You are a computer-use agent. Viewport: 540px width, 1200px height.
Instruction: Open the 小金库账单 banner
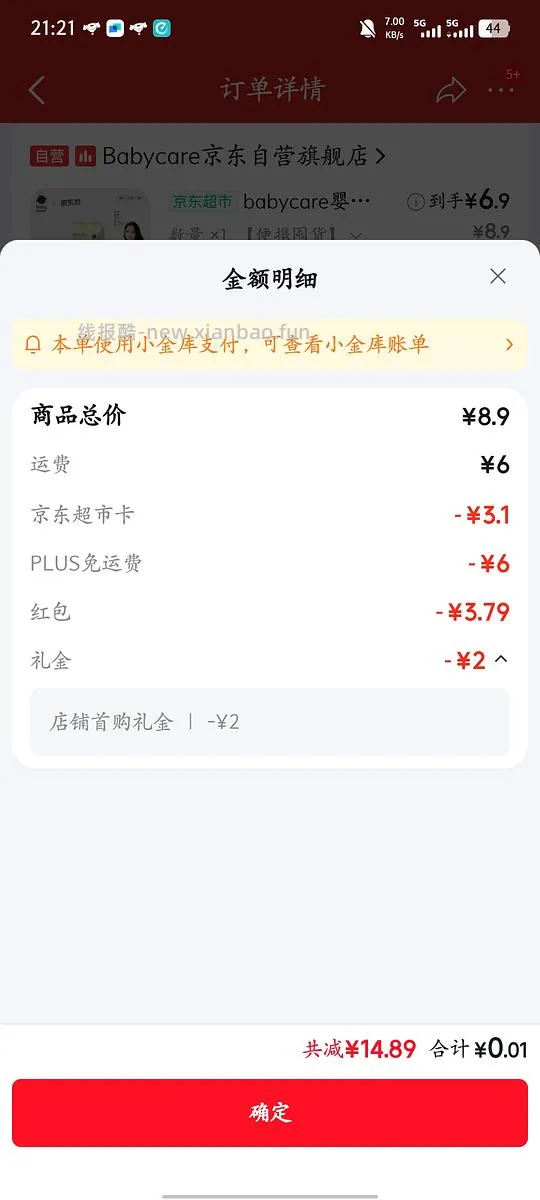(270, 345)
